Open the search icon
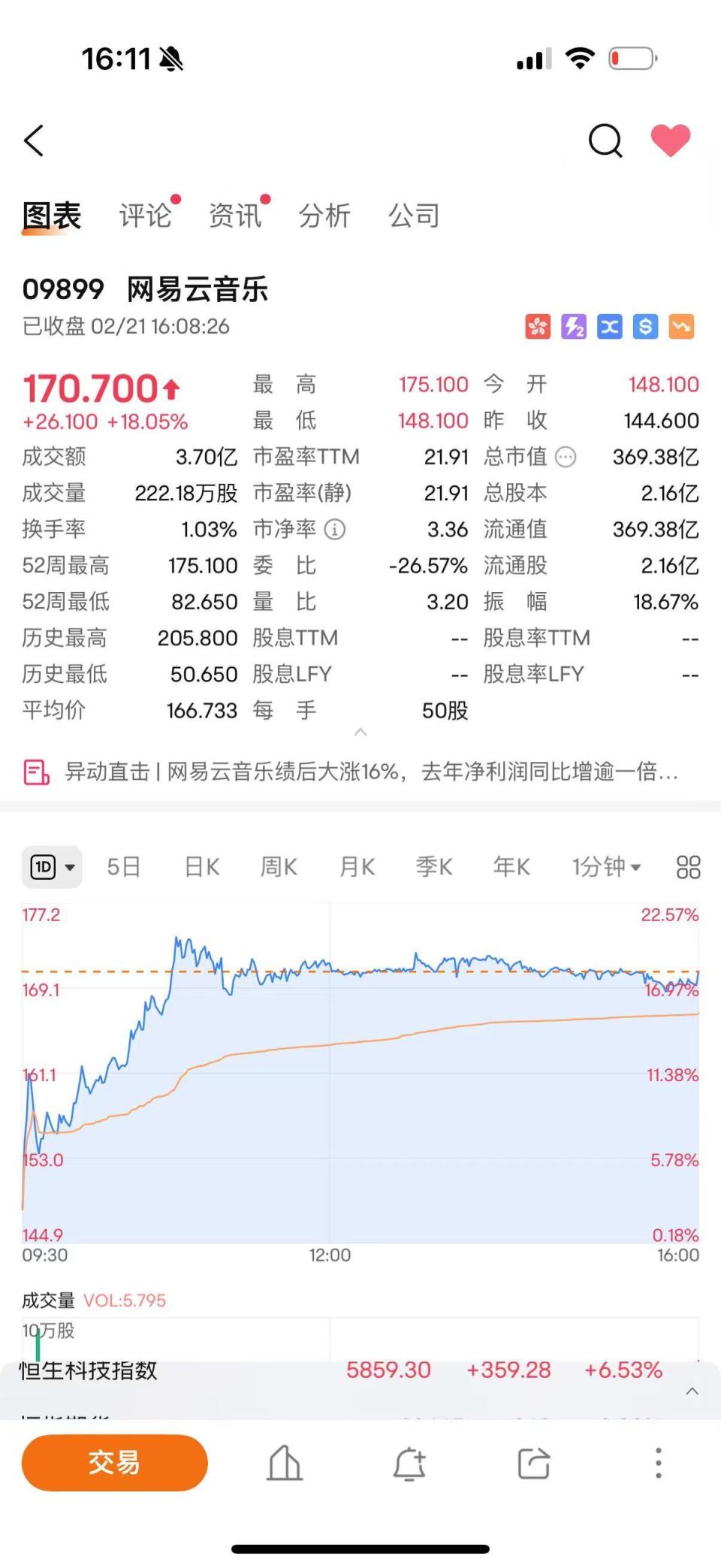 [605, 140]
